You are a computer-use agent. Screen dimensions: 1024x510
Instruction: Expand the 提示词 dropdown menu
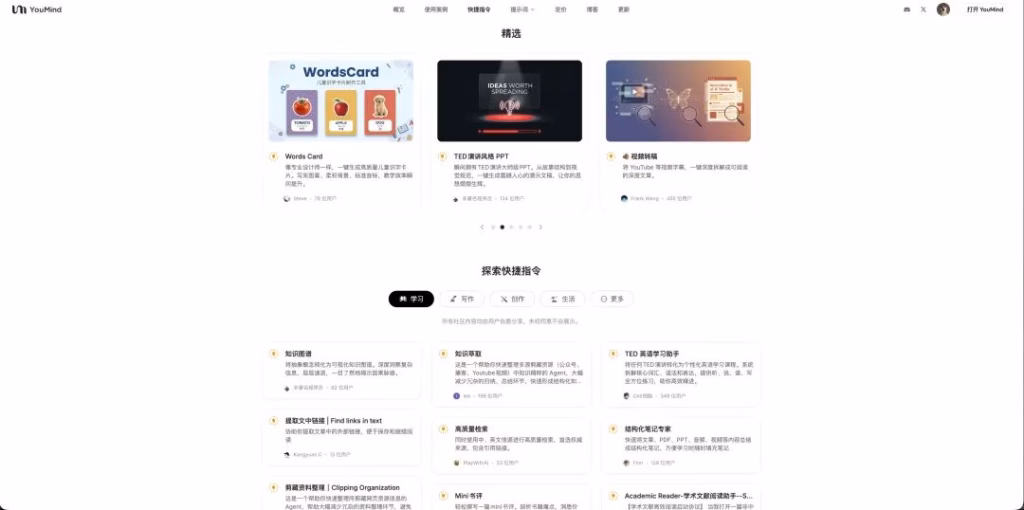tap(522, 9)
